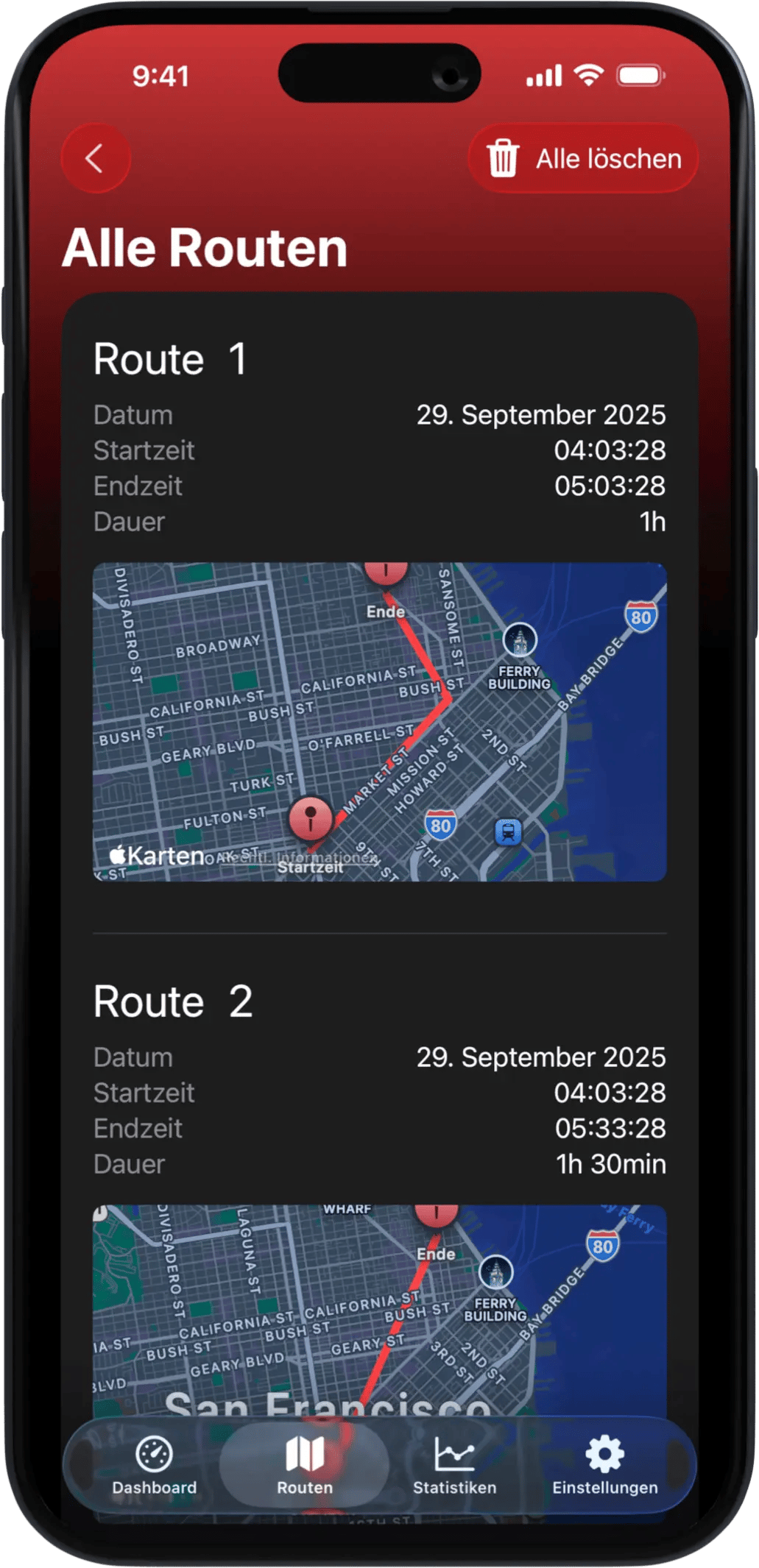Open the Statistiken tab
This screenshot has width=759, height=1568.
[454, 1465]
